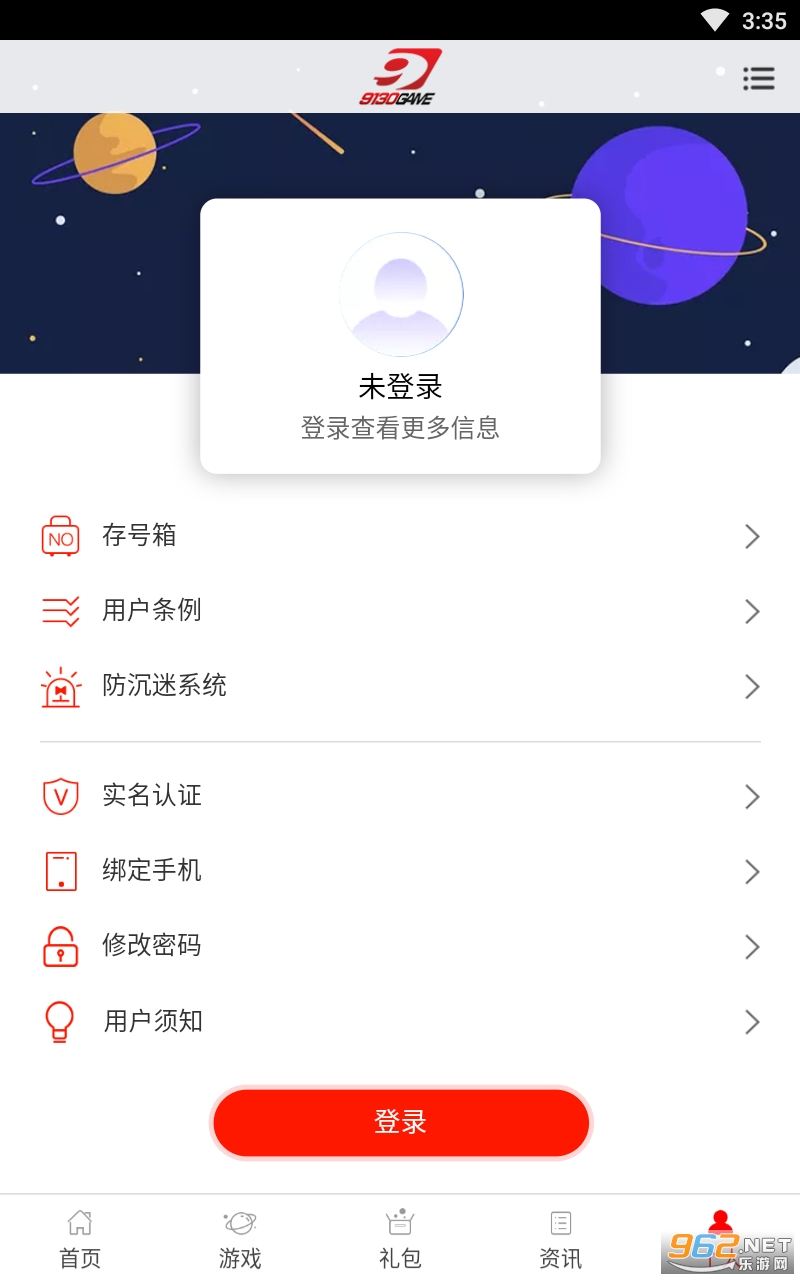Open 存号箱 row
The width and height of the screenshot is (800, 1280).
pyautogui.click(x=400, y=536)
